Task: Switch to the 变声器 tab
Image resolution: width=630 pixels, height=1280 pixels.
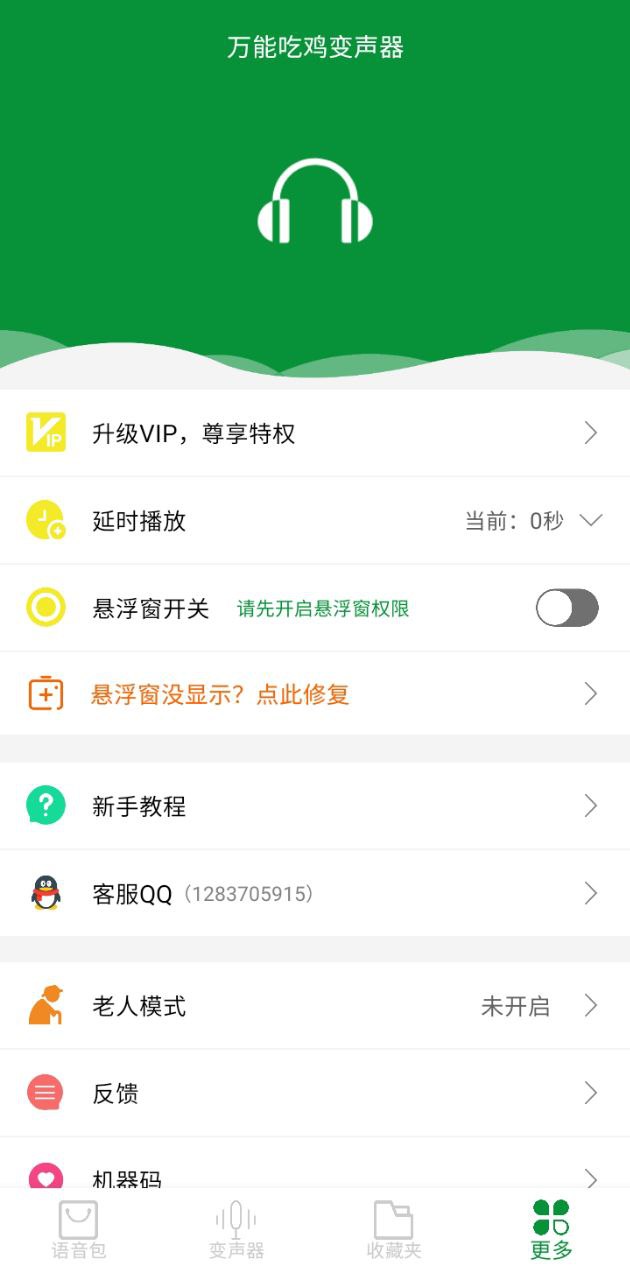Action: click(236, 1230)
